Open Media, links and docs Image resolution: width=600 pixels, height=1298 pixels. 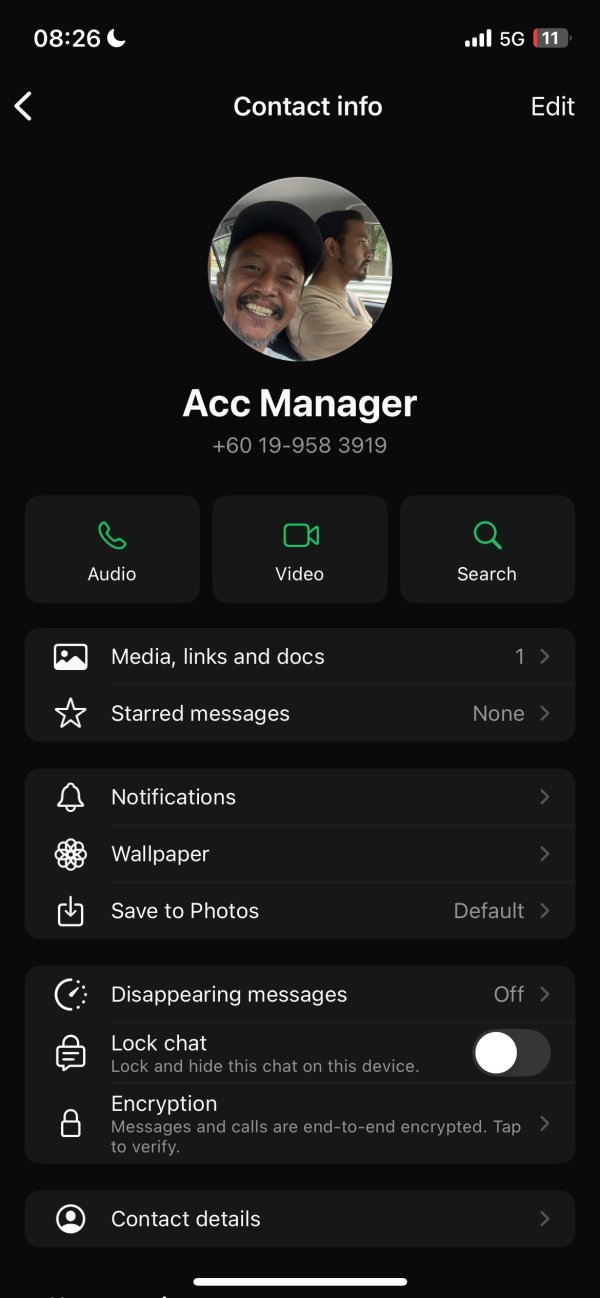(300, 657)
